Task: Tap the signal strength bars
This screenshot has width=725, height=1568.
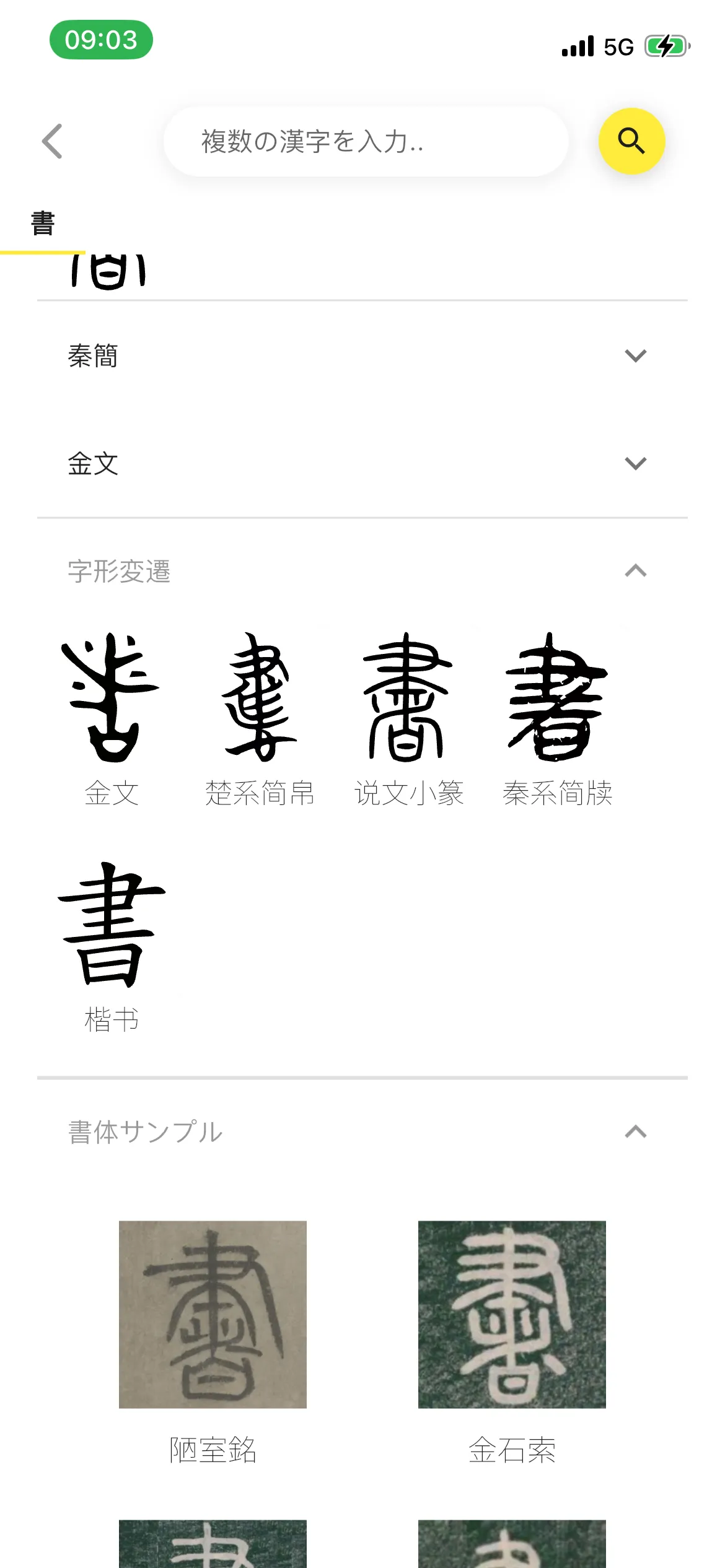Action: pos(576,45)
